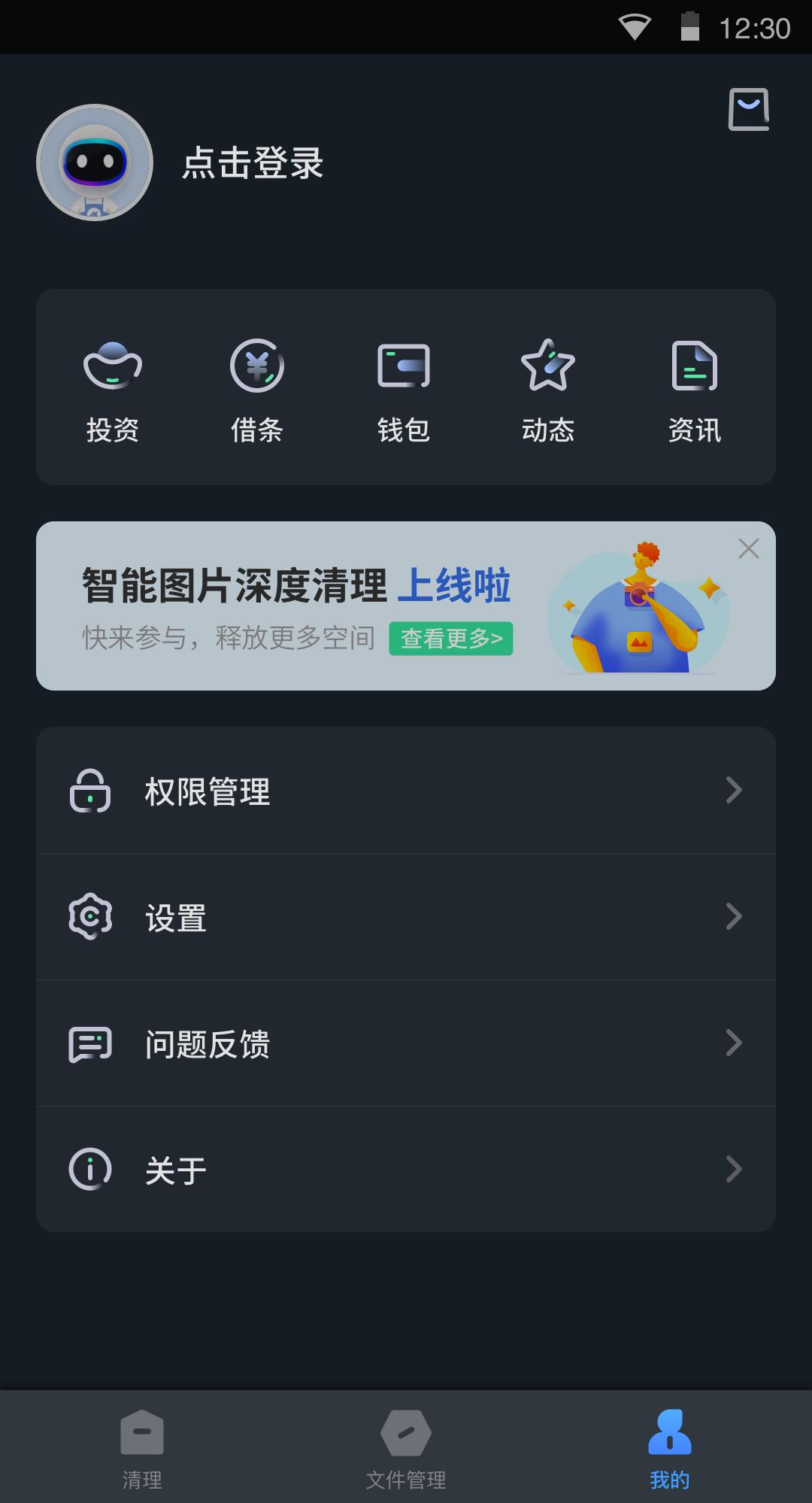The image size is (812, 1503).
Task: Click the info icon beside 关于
Action: tap(89, 1169)
